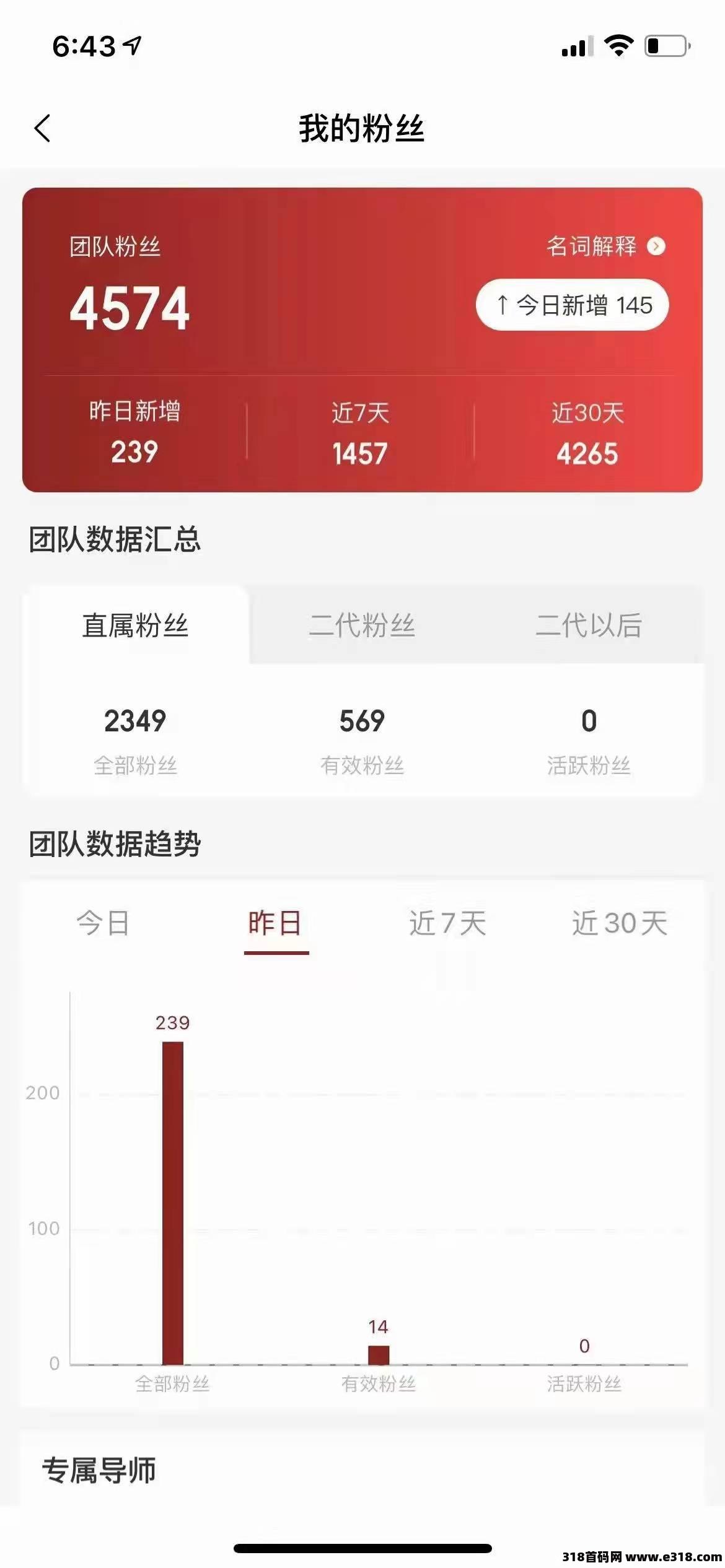Tap the 今日新增 145 pill button

[x=571, y=305]
